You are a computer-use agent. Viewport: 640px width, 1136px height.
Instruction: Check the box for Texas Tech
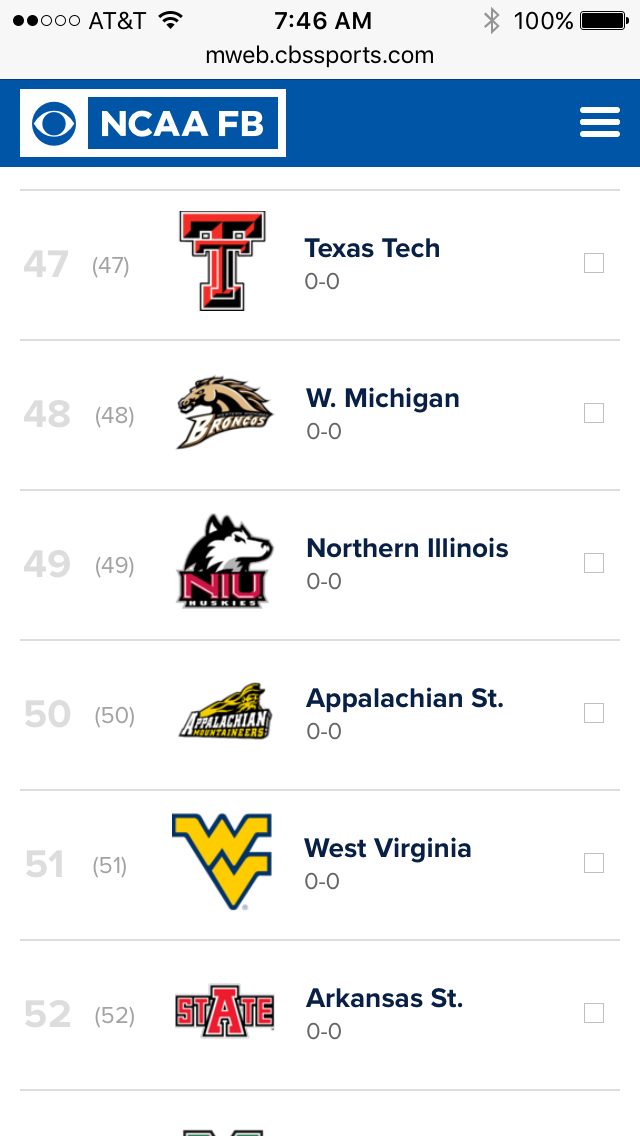coord(594,263)
